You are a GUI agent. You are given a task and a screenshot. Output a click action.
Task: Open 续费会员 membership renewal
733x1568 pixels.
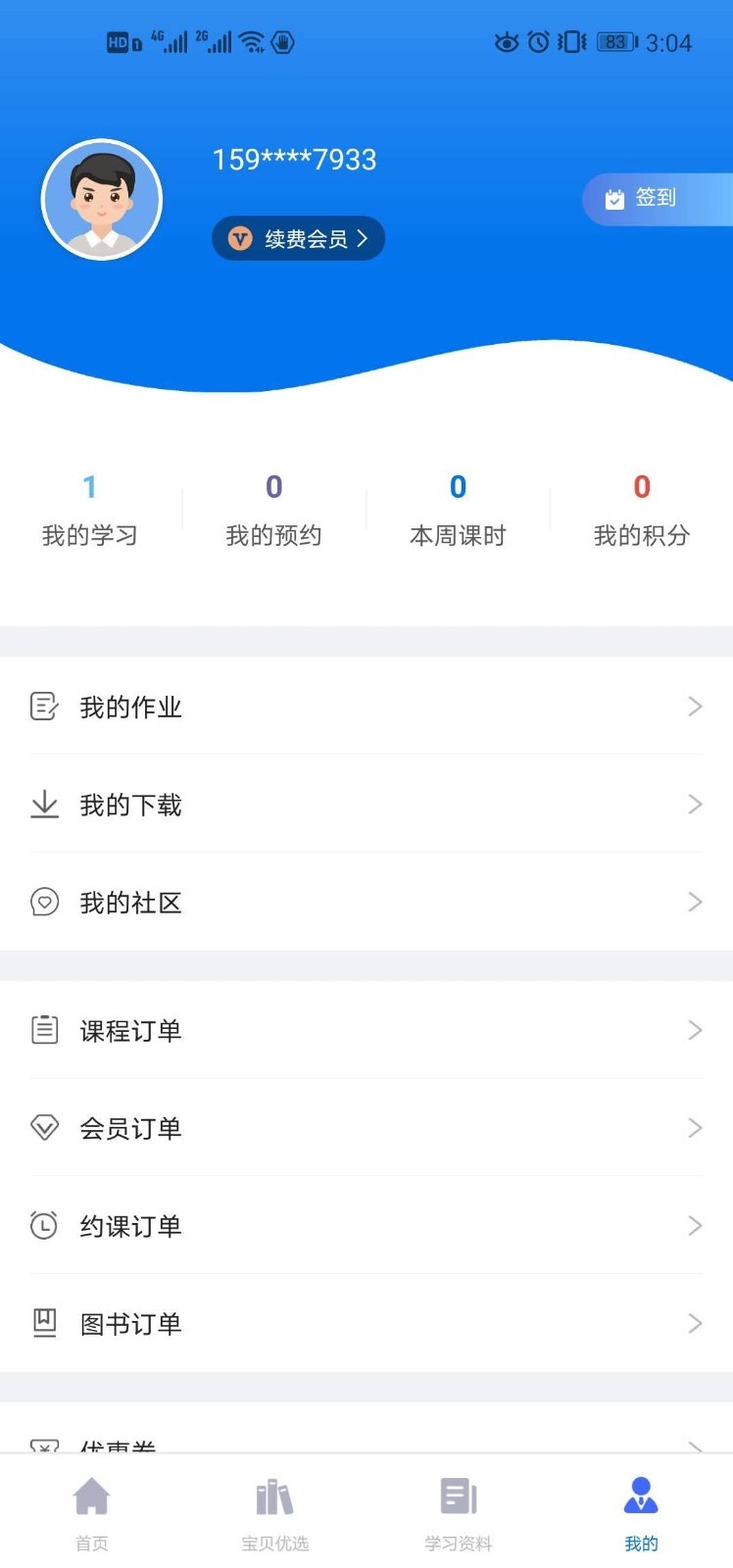[x=298, y=239]
